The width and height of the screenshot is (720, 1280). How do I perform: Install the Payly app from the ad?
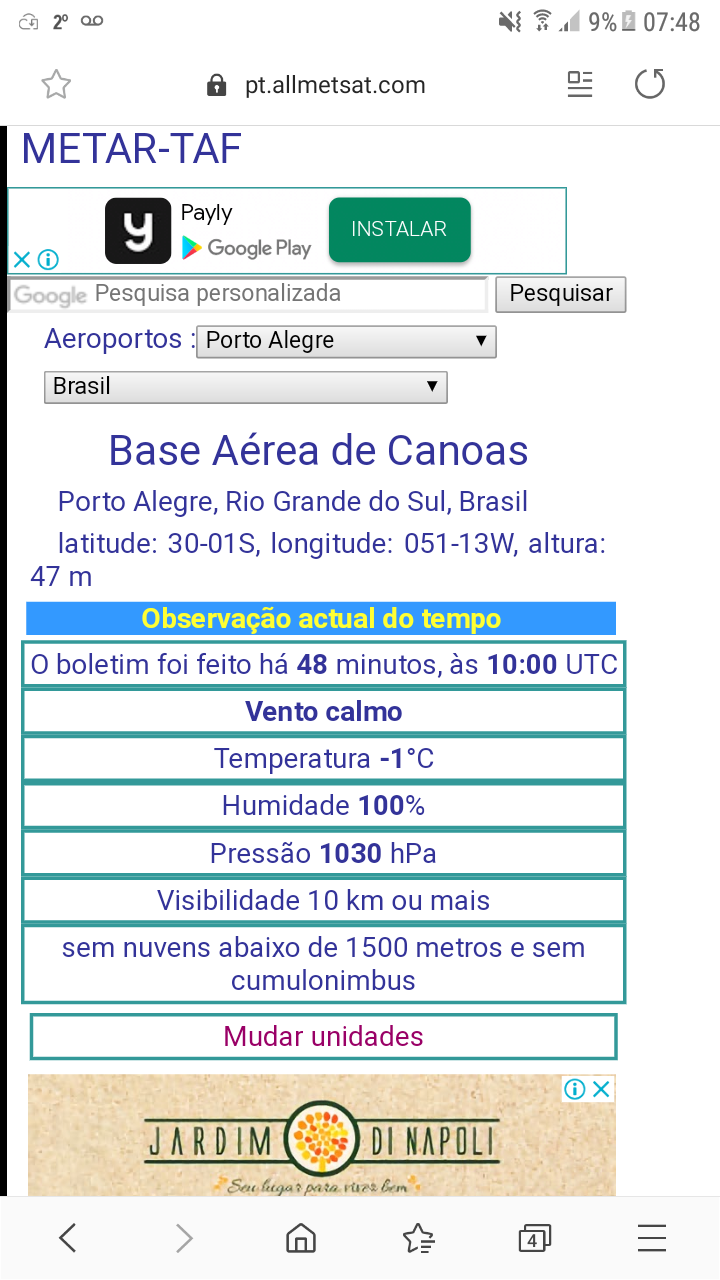coord(399,230)
